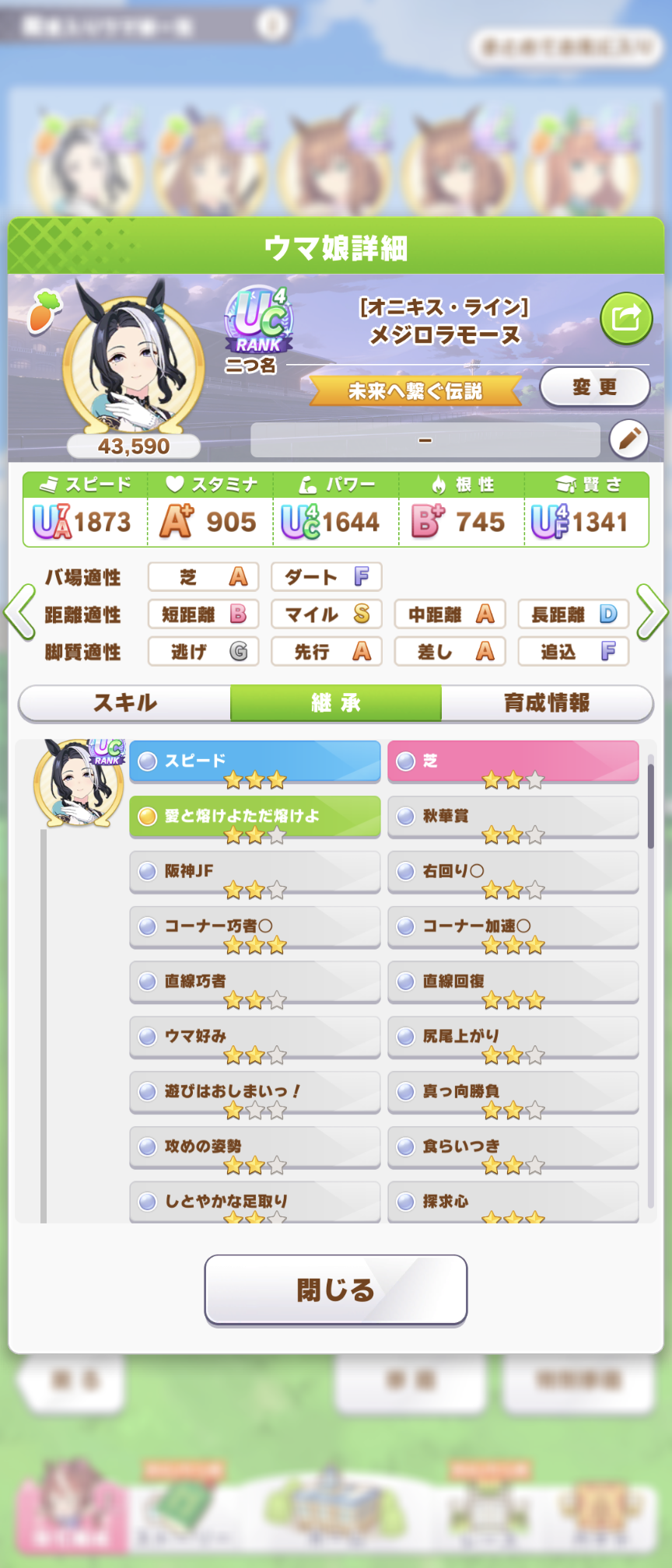Screen dimensions: 672x1568
Task: Switch to the スキル tab
Action: click(125, 703)
